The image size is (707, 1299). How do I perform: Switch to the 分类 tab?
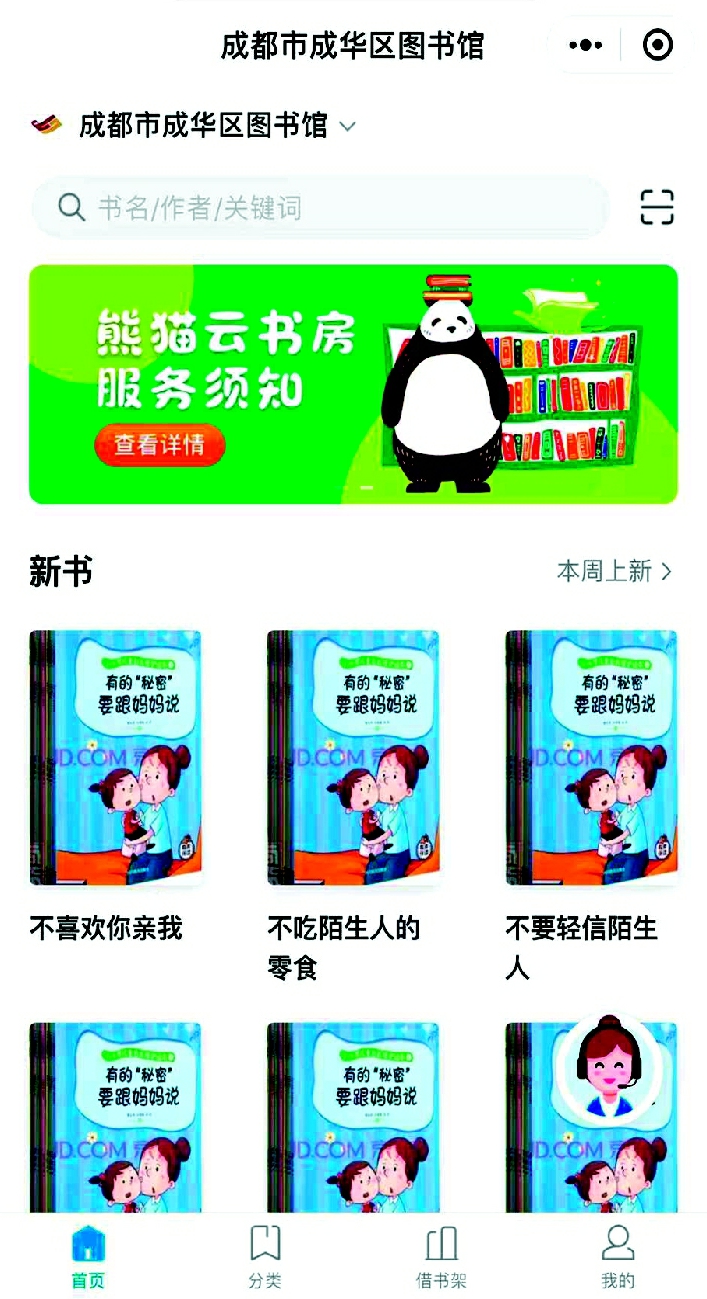[x=265, y=1256]
